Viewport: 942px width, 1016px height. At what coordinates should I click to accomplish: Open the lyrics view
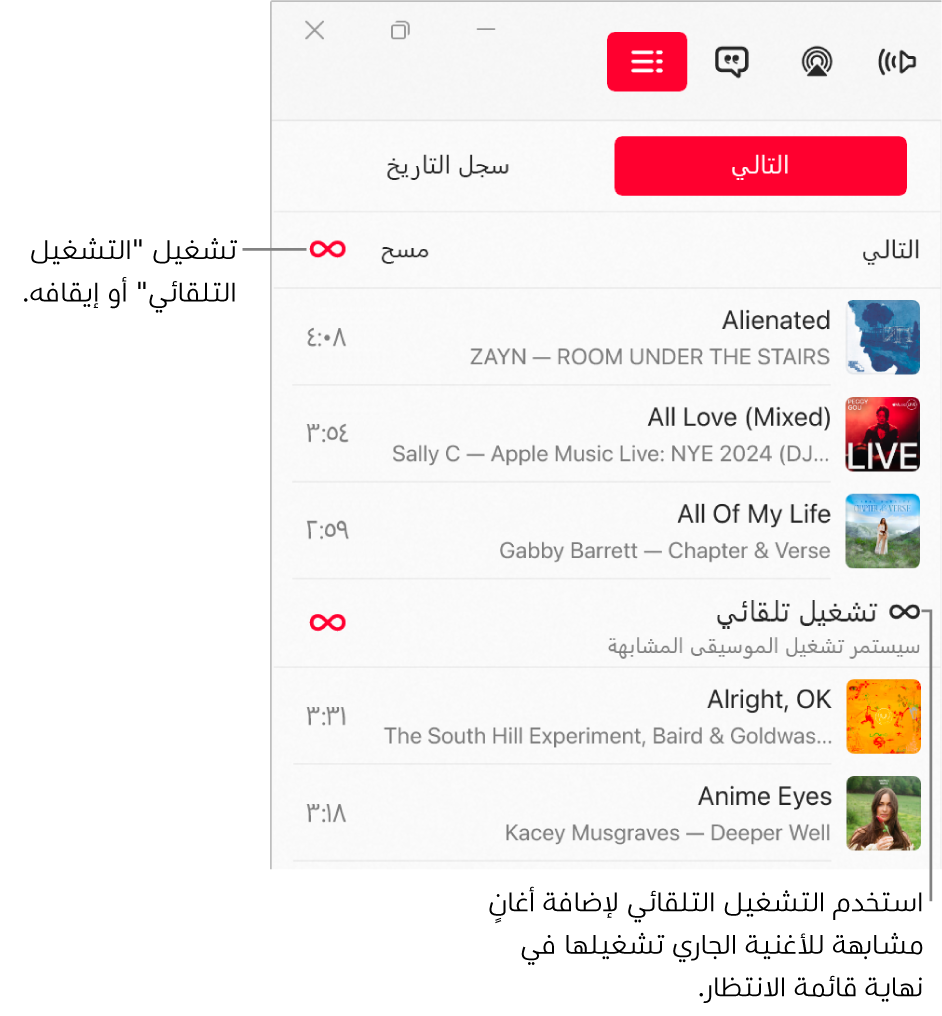[x=732, y=62]
